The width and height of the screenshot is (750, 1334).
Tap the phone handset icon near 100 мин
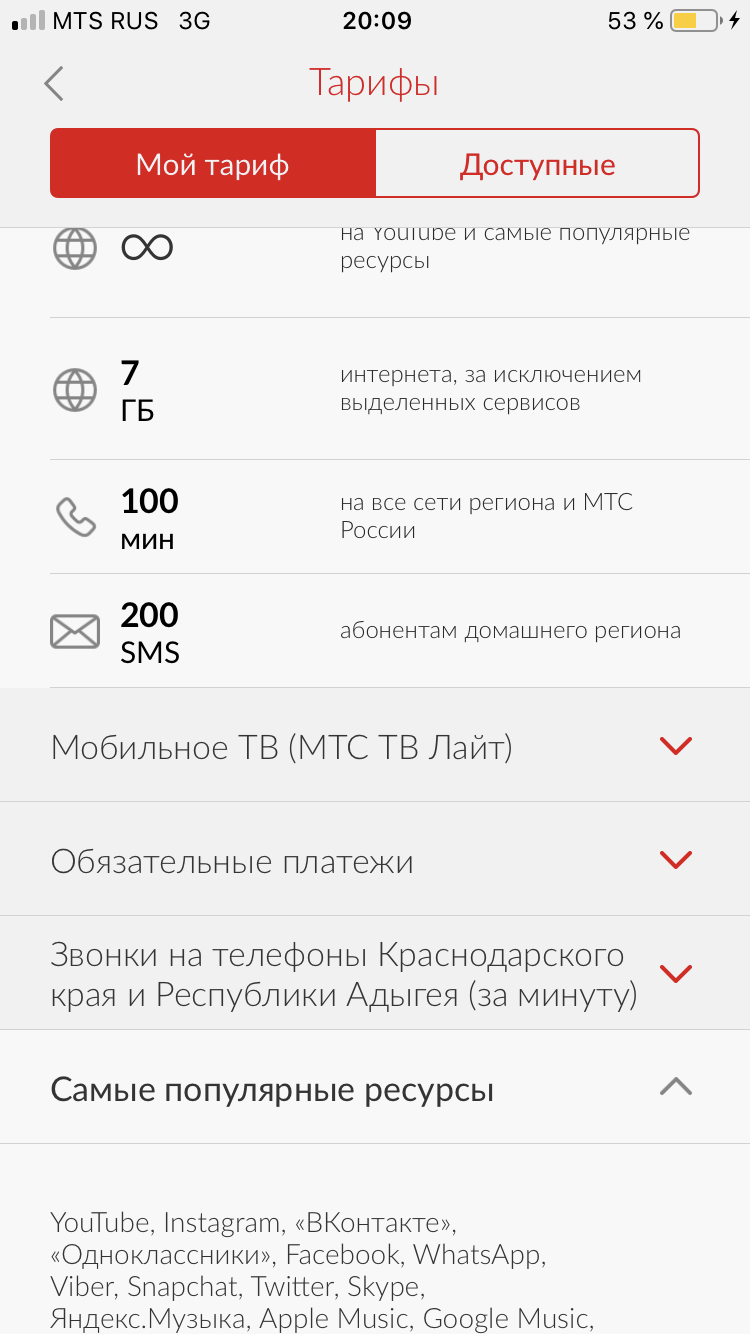coord(74,516)
